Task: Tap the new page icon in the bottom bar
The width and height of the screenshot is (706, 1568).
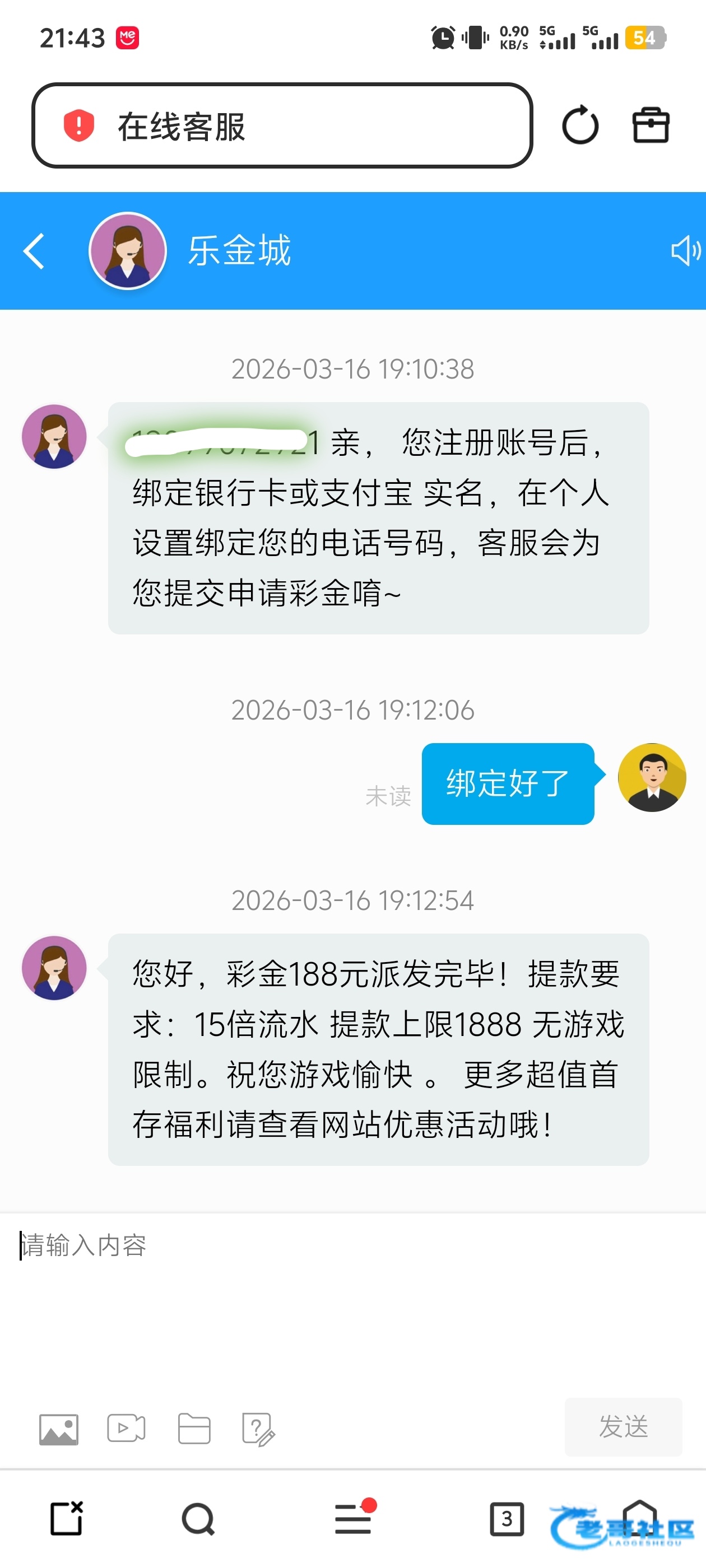Action: click(66, 1519)
